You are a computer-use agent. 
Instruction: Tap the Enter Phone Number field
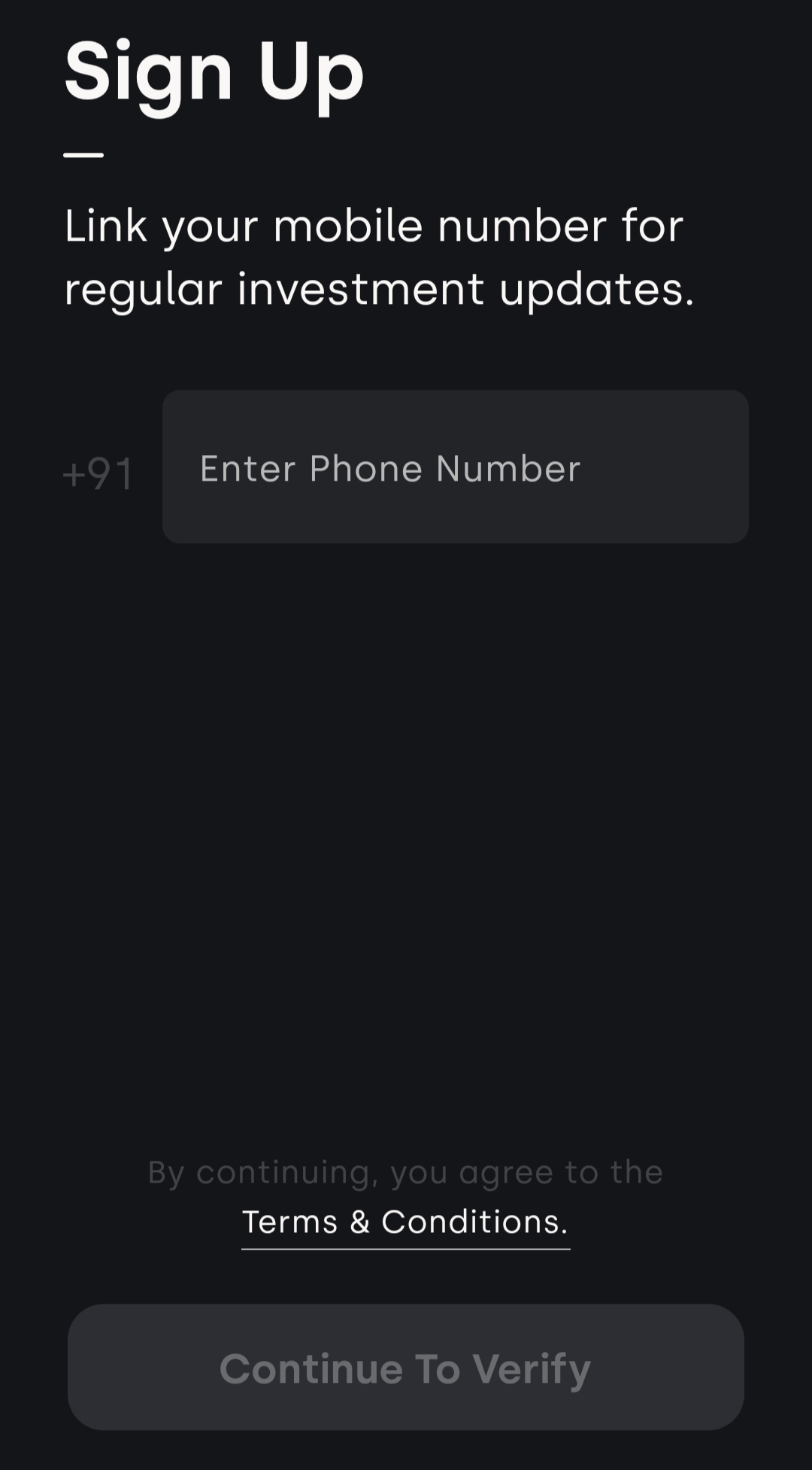455,466
